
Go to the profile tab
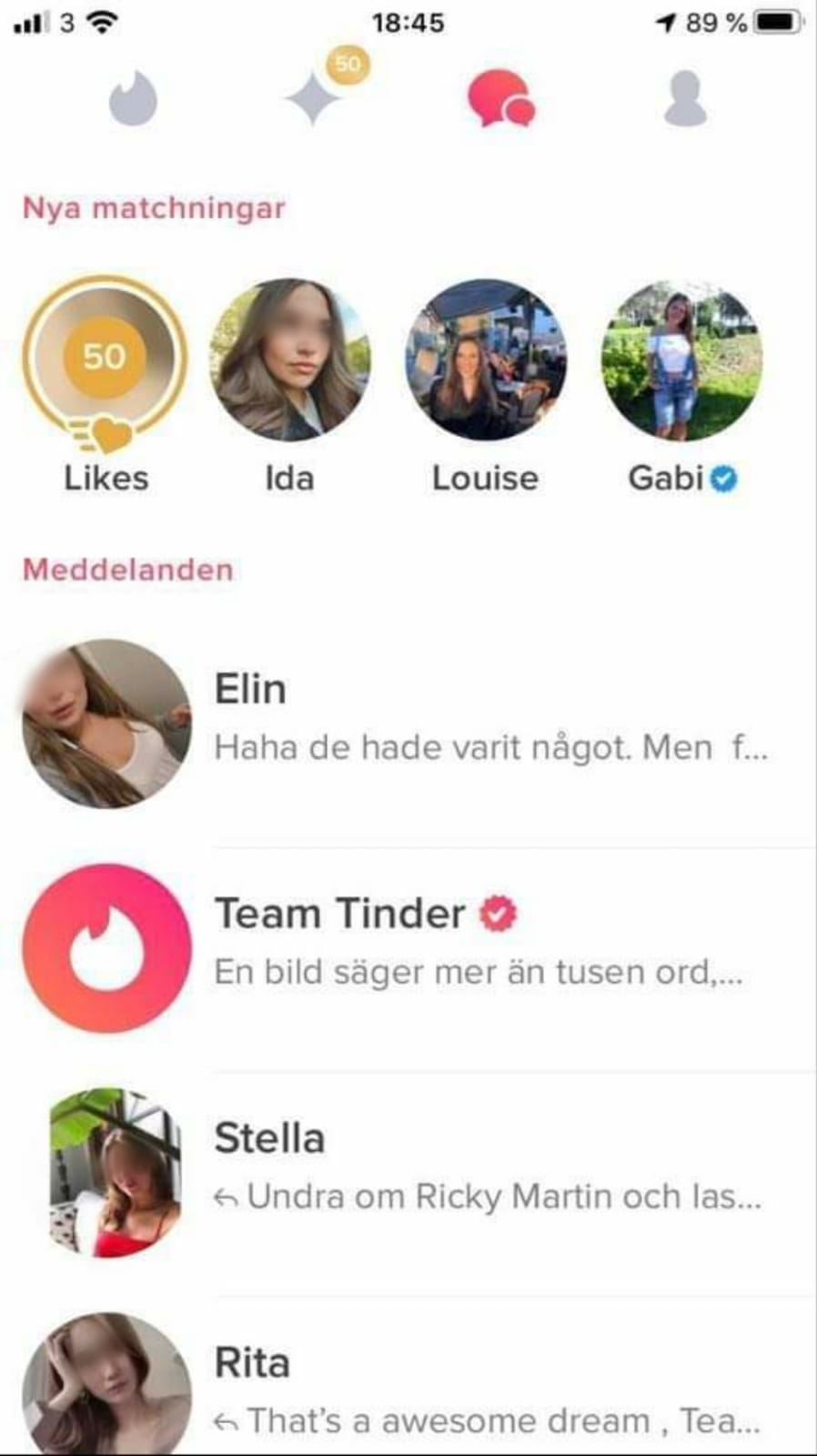[x=684, y=98]
